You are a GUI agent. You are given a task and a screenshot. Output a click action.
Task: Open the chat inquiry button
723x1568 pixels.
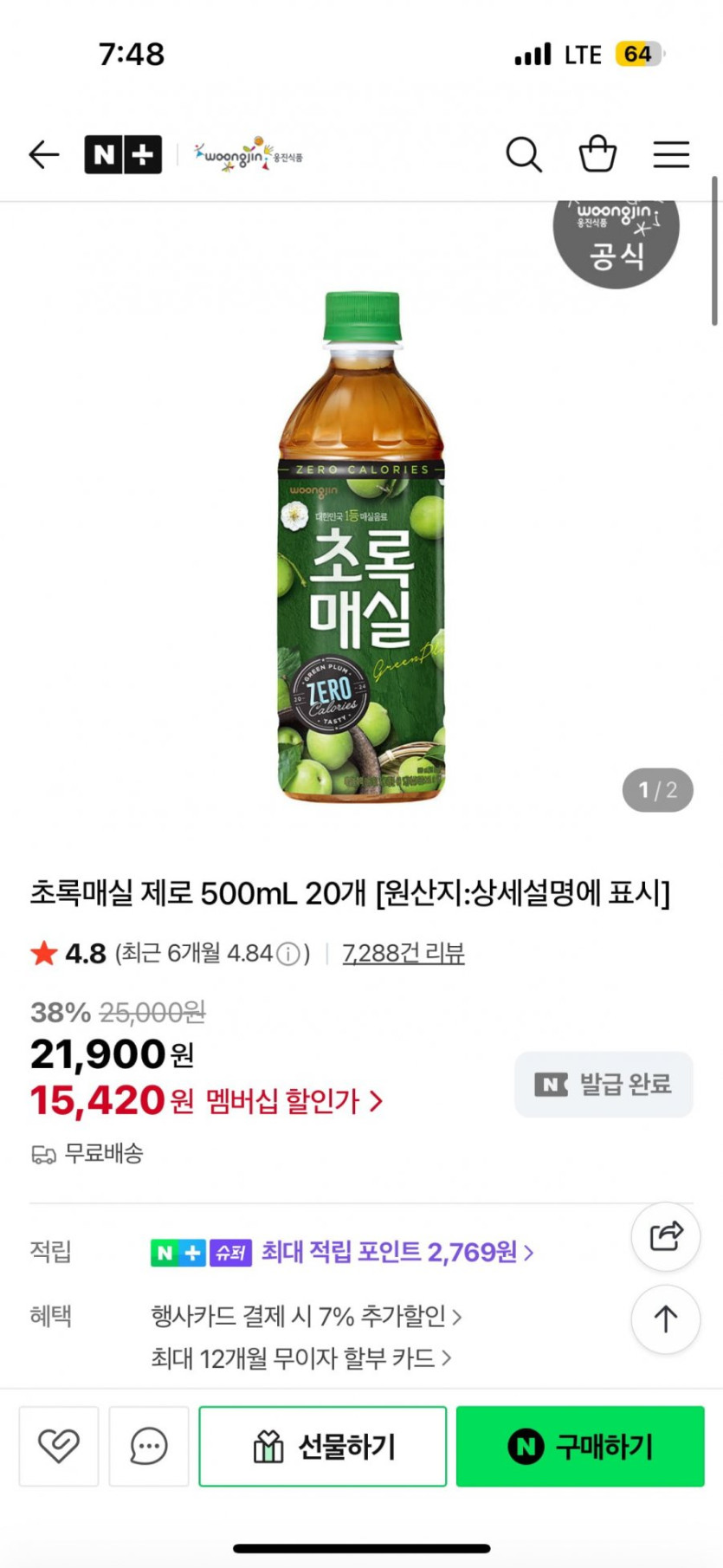tap(149, 1446)
